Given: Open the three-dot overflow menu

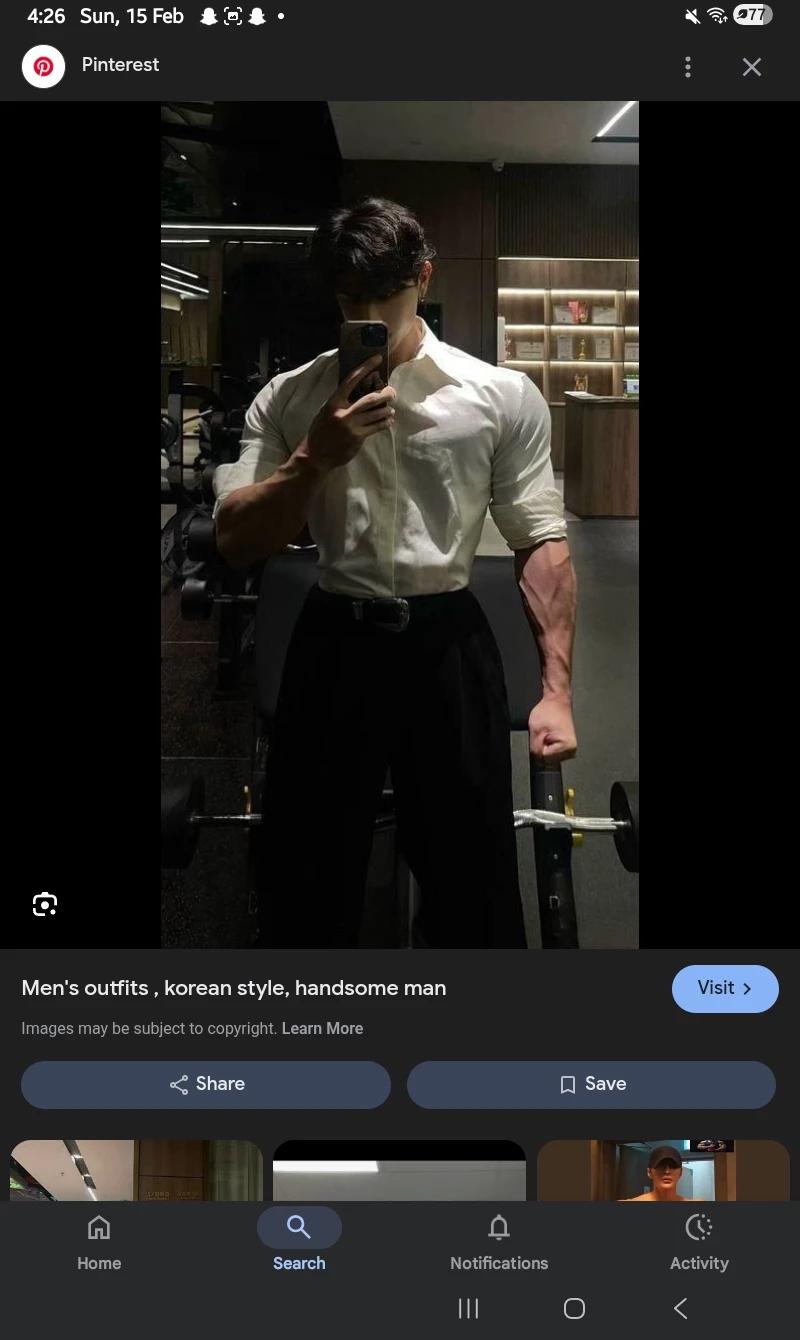Looking at the screenshot, I should point(687,67).
